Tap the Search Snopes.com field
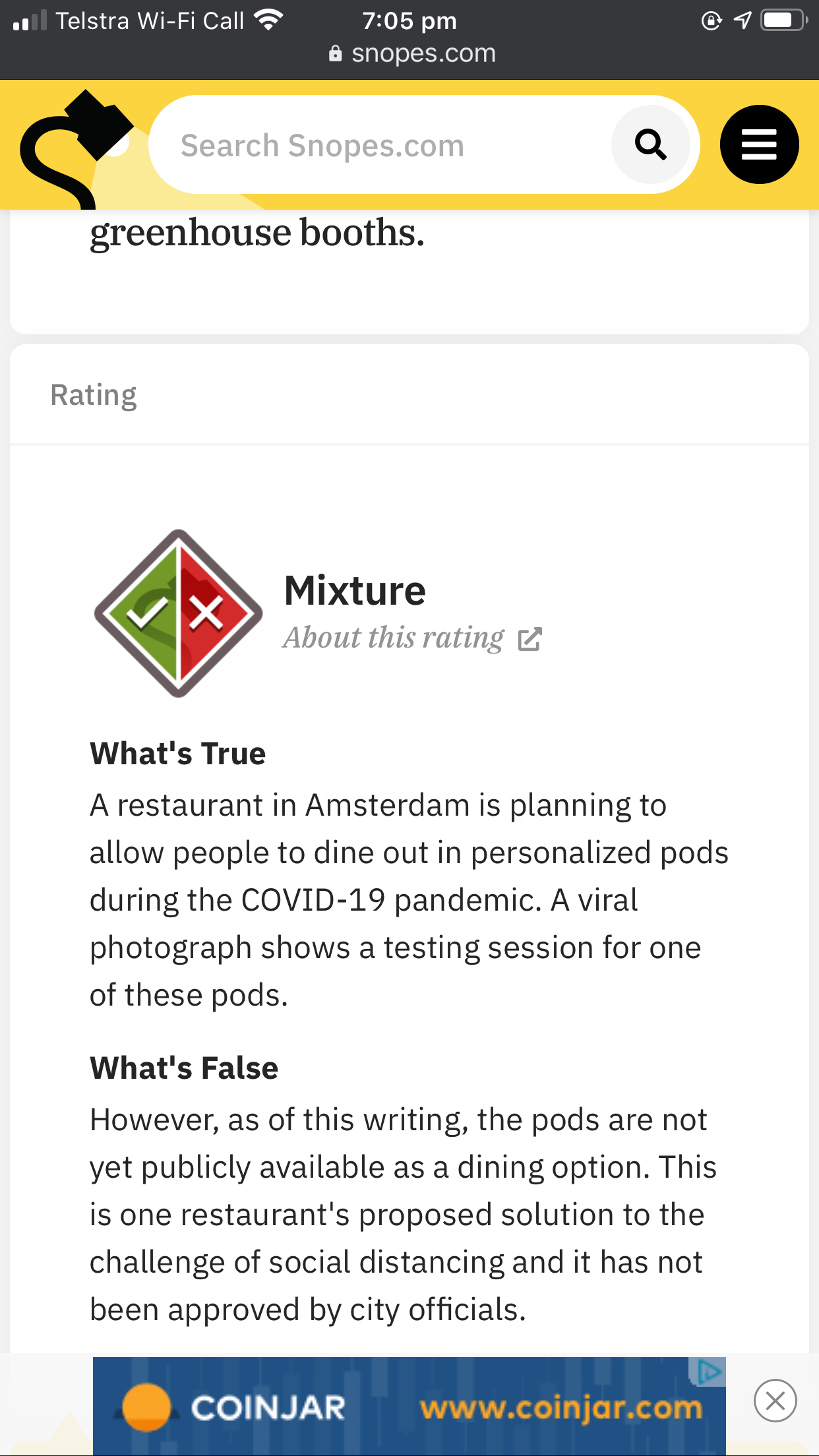819x1456 pixels. (382, 145)
